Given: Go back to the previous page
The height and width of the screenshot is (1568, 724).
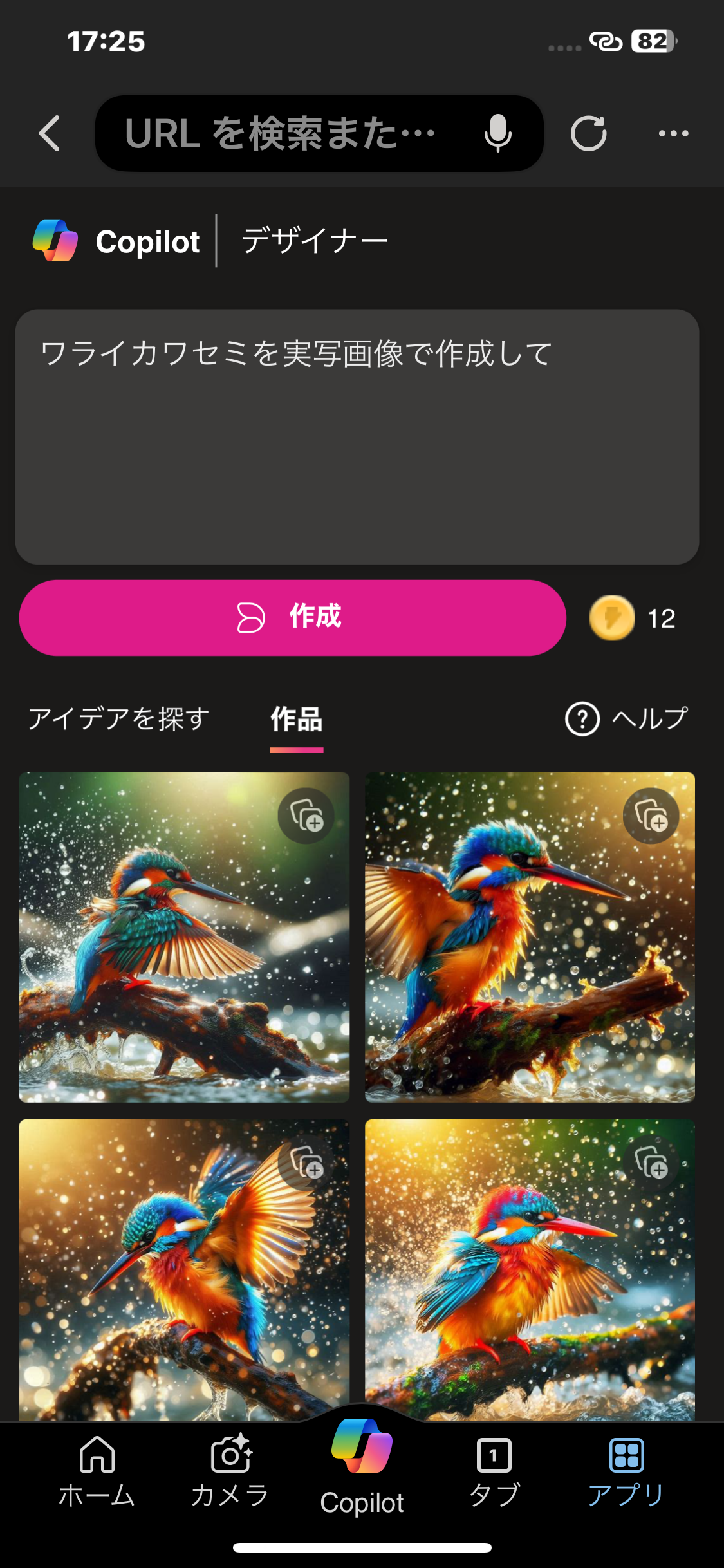Looking at the screenshot, I should coord(50,134).
